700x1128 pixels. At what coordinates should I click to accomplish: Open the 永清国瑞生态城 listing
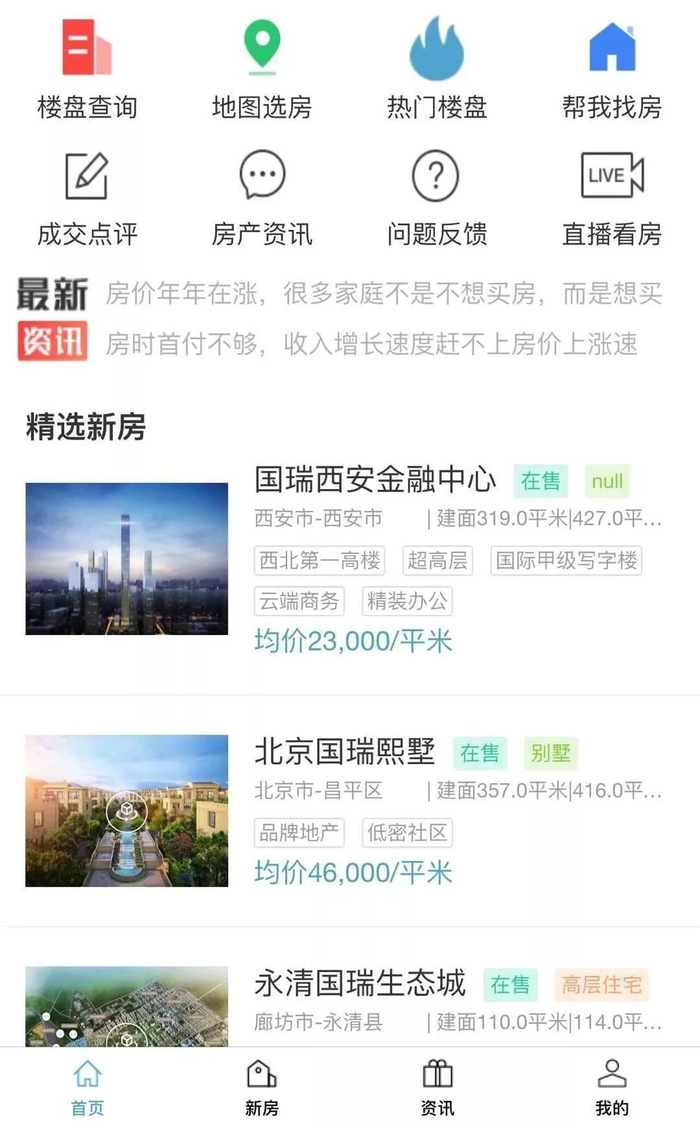[x=360, y=984]
